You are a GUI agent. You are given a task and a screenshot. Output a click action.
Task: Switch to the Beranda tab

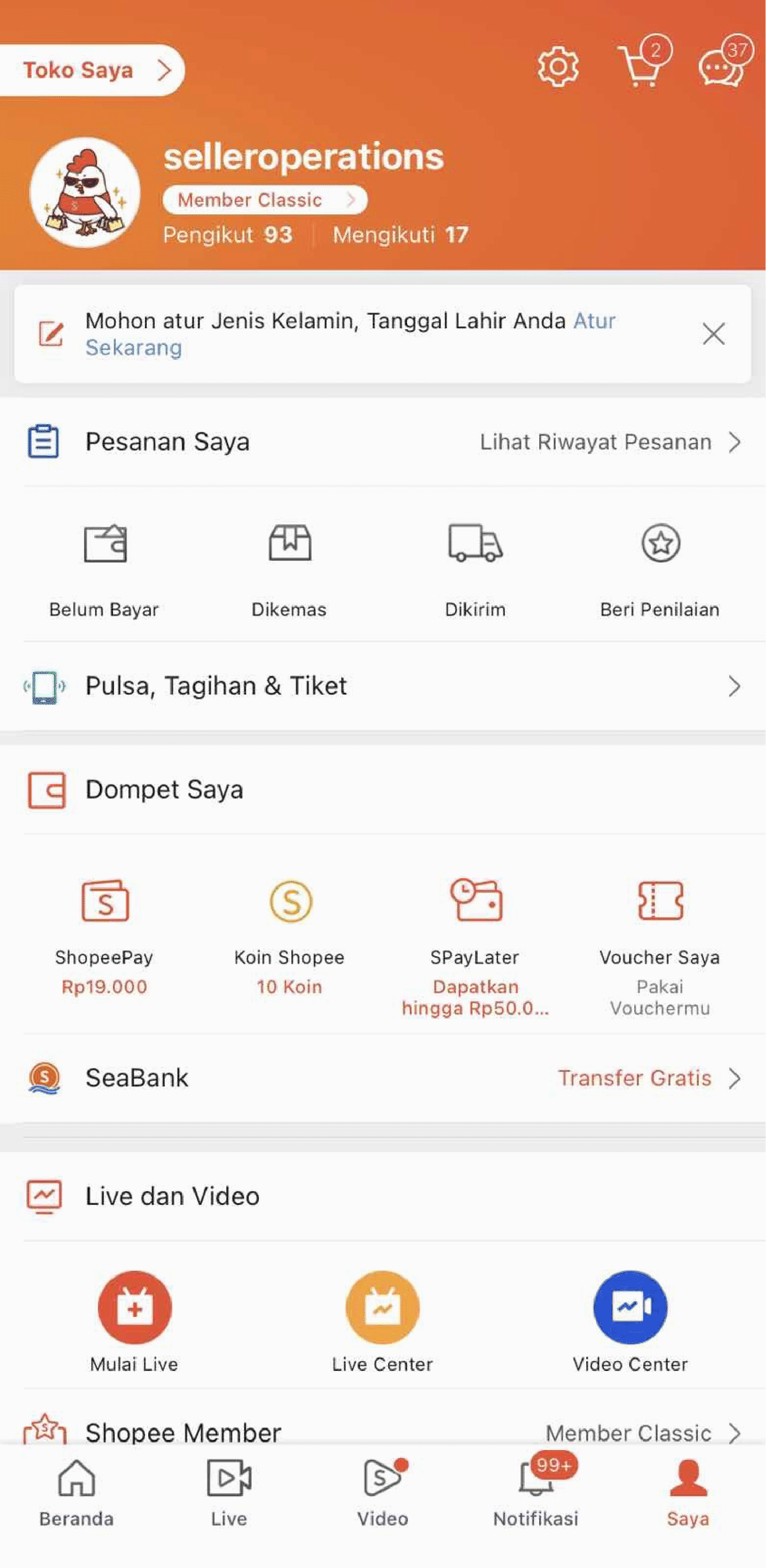tap(77, 1491)
